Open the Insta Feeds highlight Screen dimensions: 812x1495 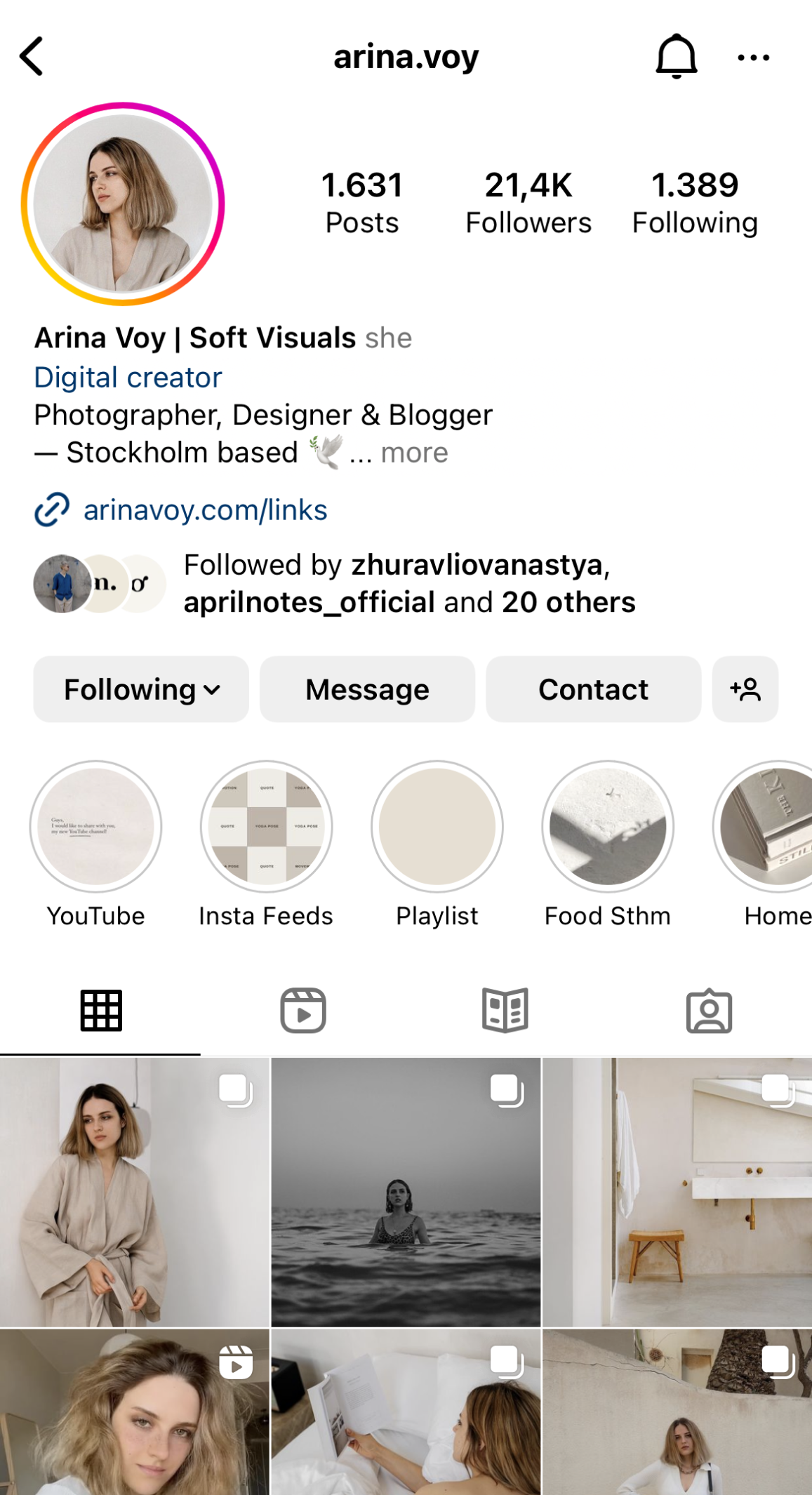click(266, 827)
